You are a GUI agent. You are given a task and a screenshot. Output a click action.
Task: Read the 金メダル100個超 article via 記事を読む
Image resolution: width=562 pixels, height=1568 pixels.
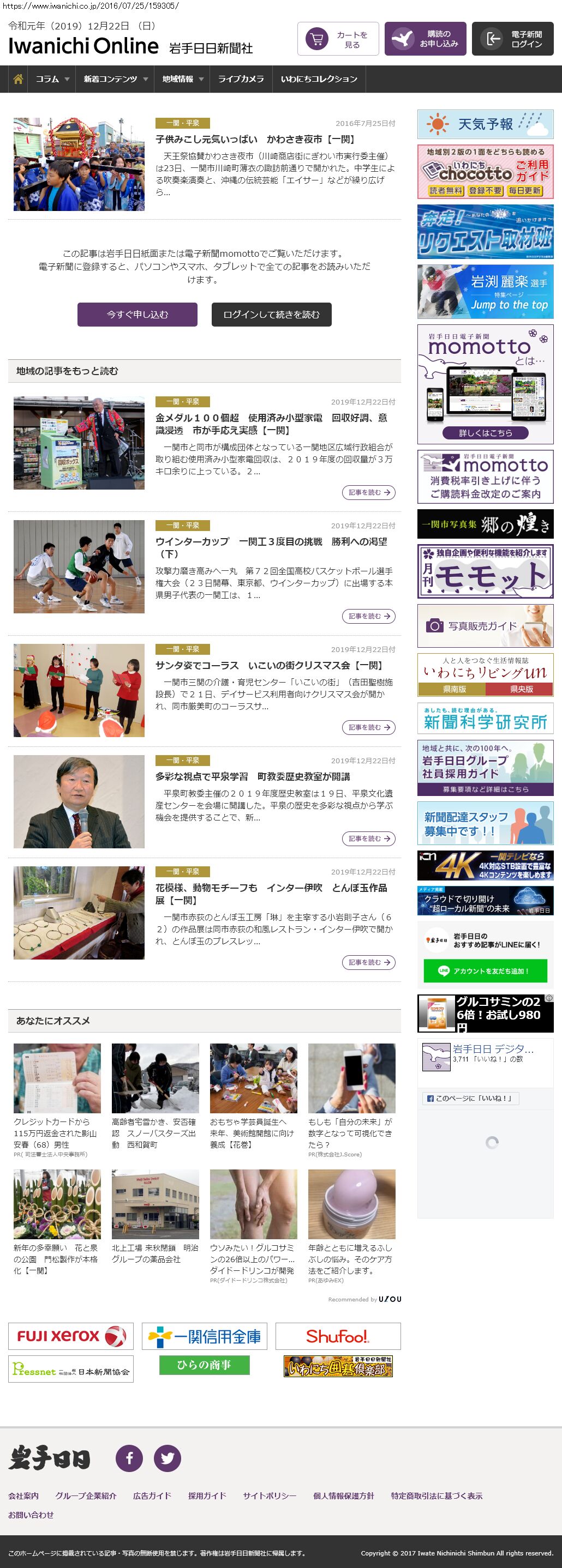point(368,492)
